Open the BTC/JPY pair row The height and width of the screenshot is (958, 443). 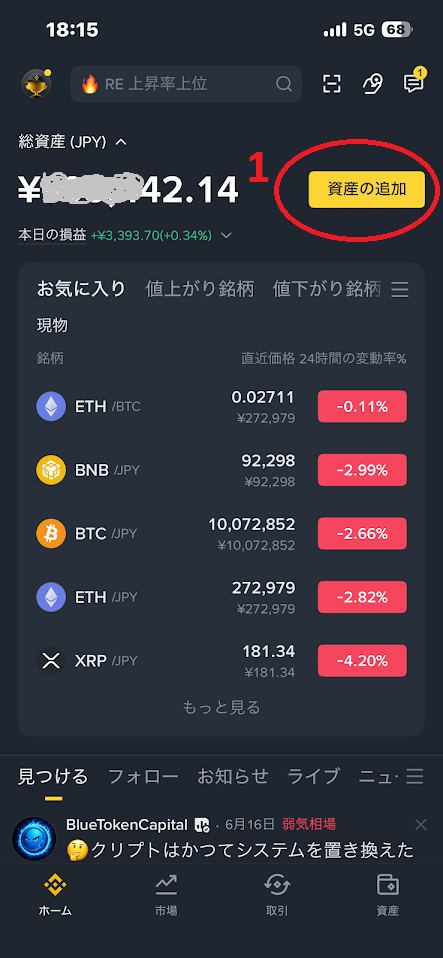pos(221,533)
